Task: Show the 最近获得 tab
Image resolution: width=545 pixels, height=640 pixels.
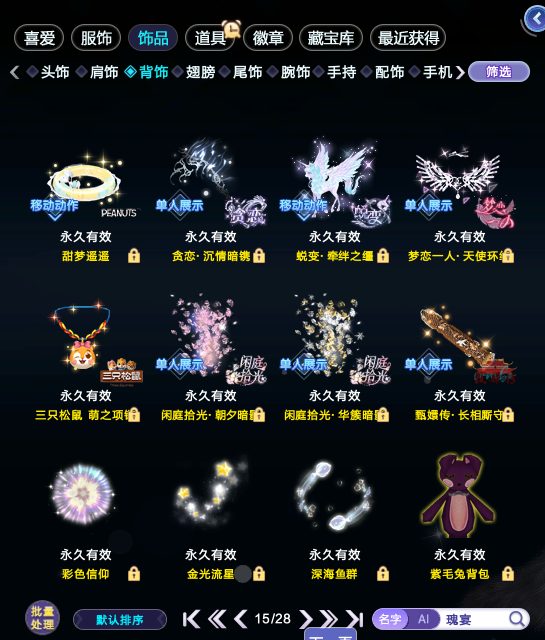Action: [408, 38]
